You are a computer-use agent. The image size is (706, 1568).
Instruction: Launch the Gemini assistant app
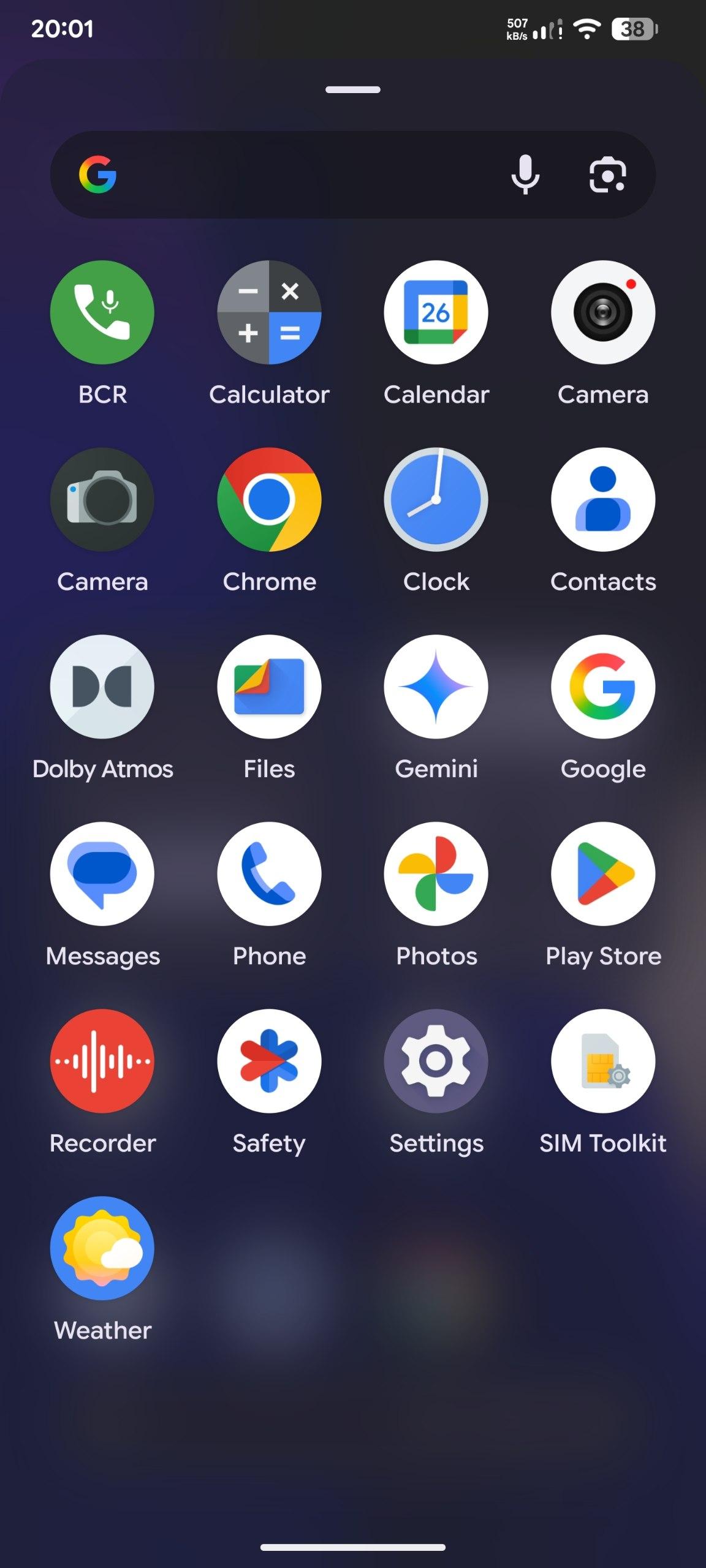pyautogui.click(x=436, y=687)
